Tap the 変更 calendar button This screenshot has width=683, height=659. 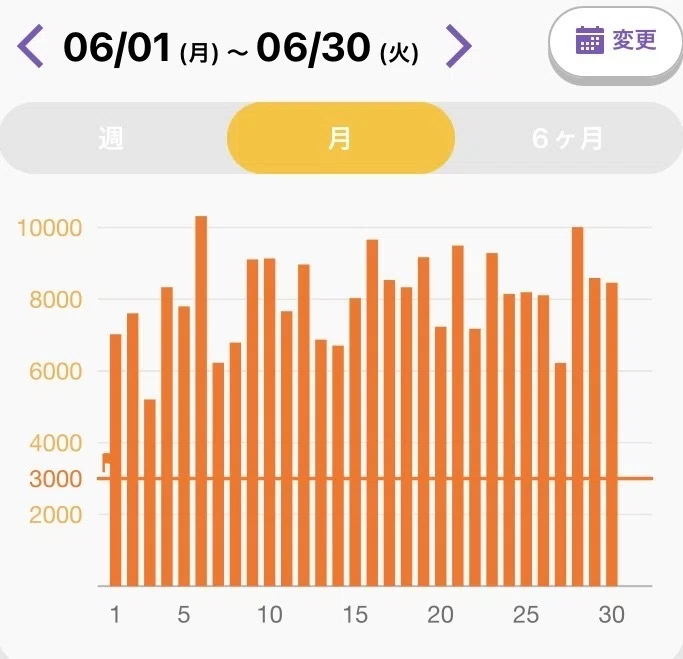coord(615,41)
